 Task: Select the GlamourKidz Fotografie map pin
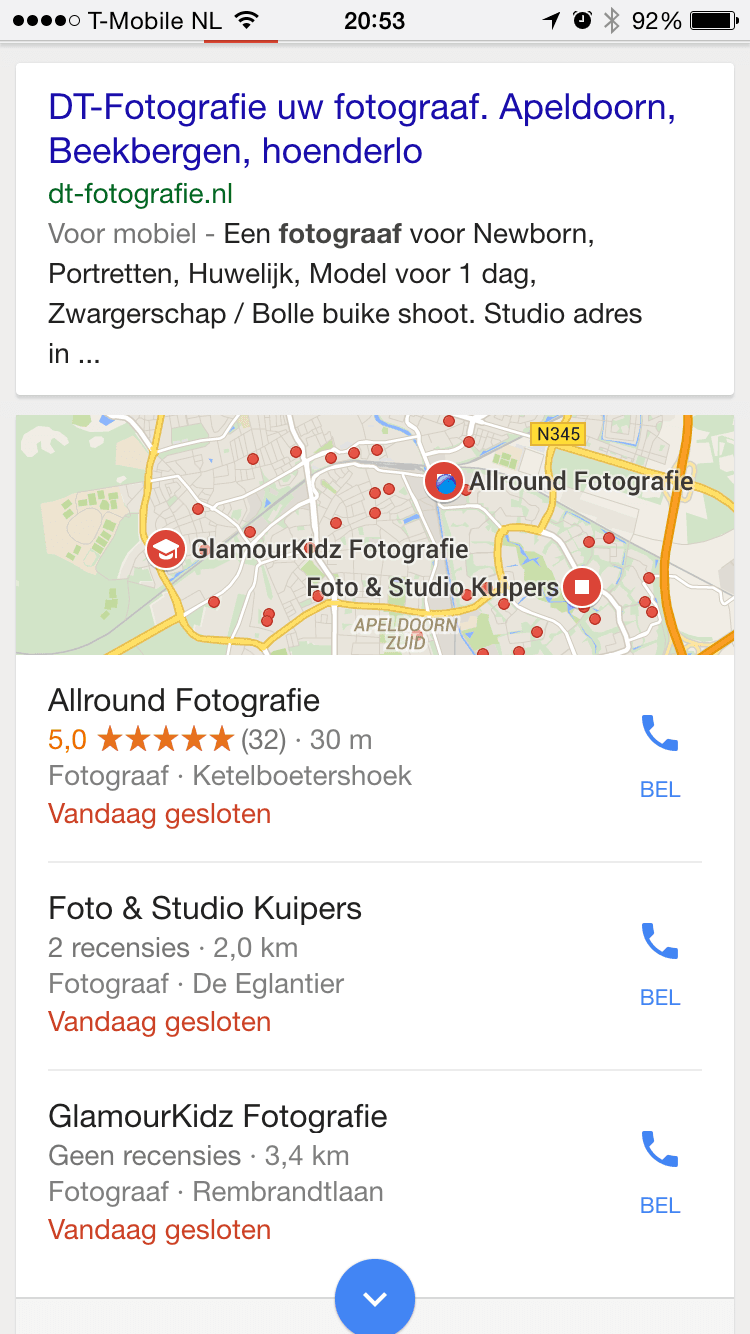point(166,549)
